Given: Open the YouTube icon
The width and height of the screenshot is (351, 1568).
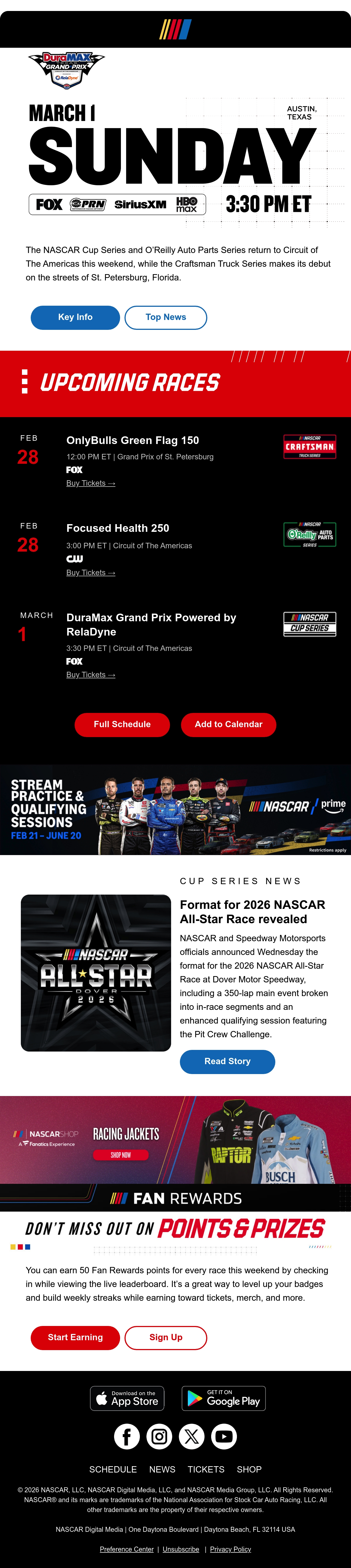Looking at the screenshot, I should [224, 1437].
